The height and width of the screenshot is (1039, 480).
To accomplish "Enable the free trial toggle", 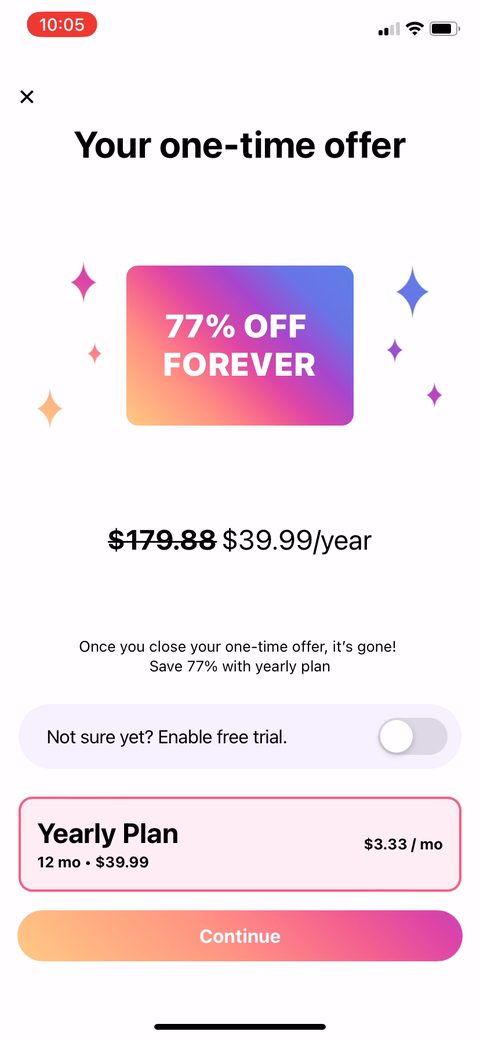I will tap(412, 736).
